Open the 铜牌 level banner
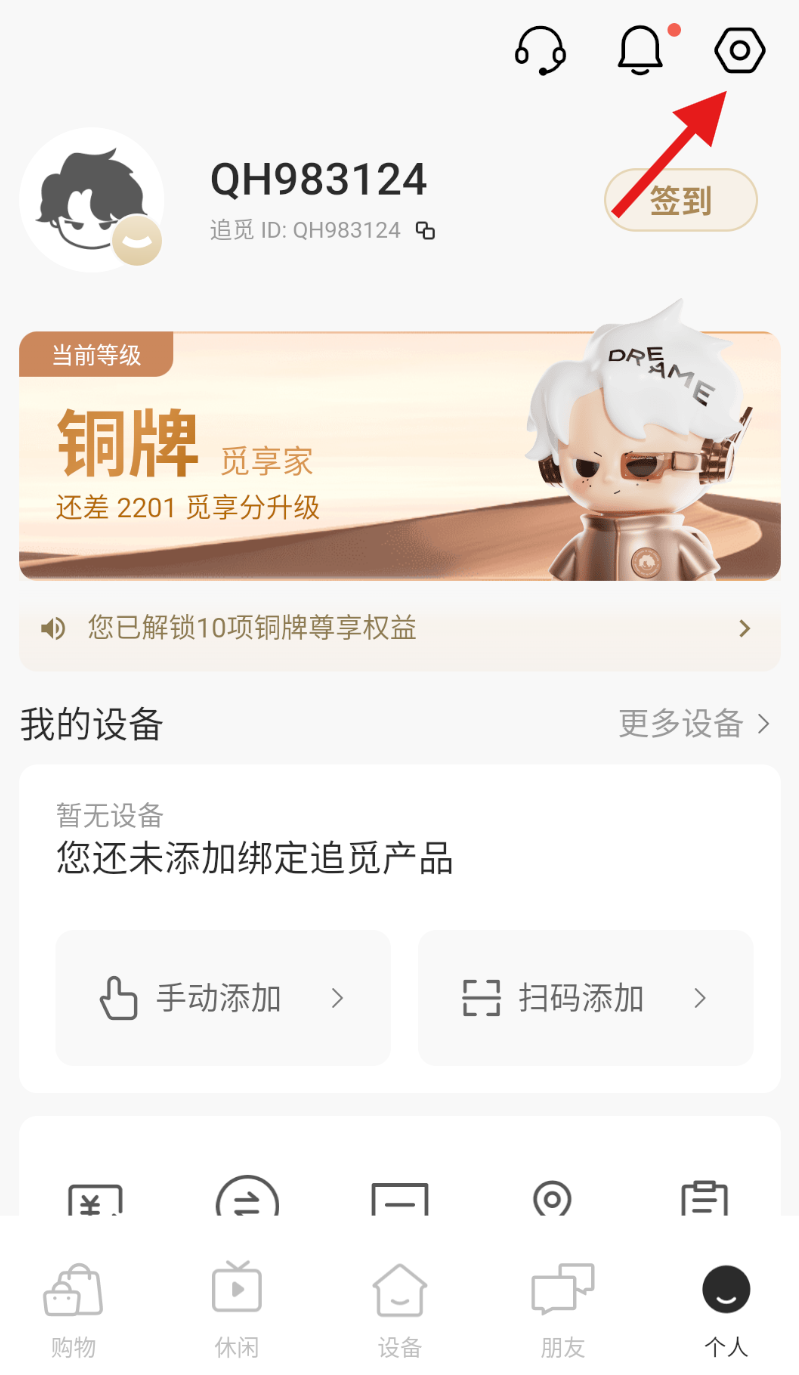Viewport: 799px width, 1375px height. click(x=399, y=455)
